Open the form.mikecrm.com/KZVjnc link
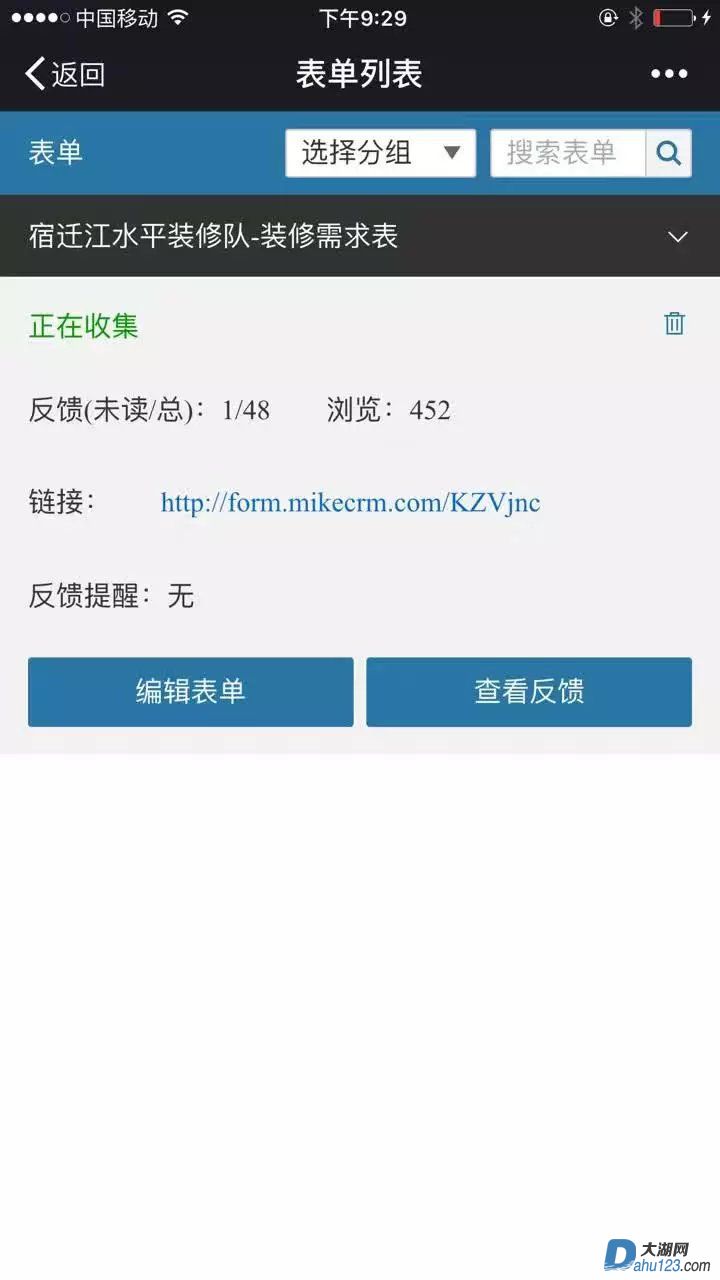 [350, 502]
